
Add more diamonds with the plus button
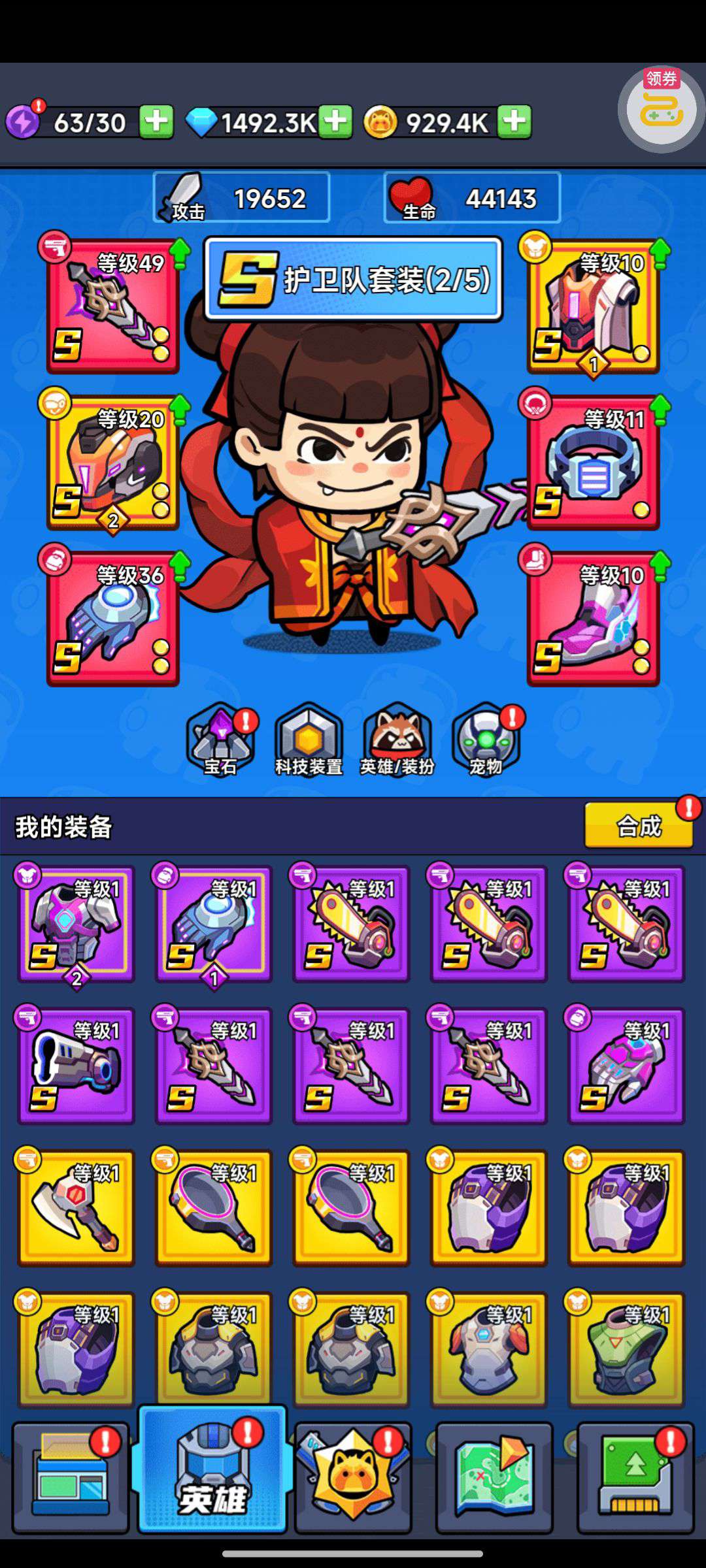(335, 122)
